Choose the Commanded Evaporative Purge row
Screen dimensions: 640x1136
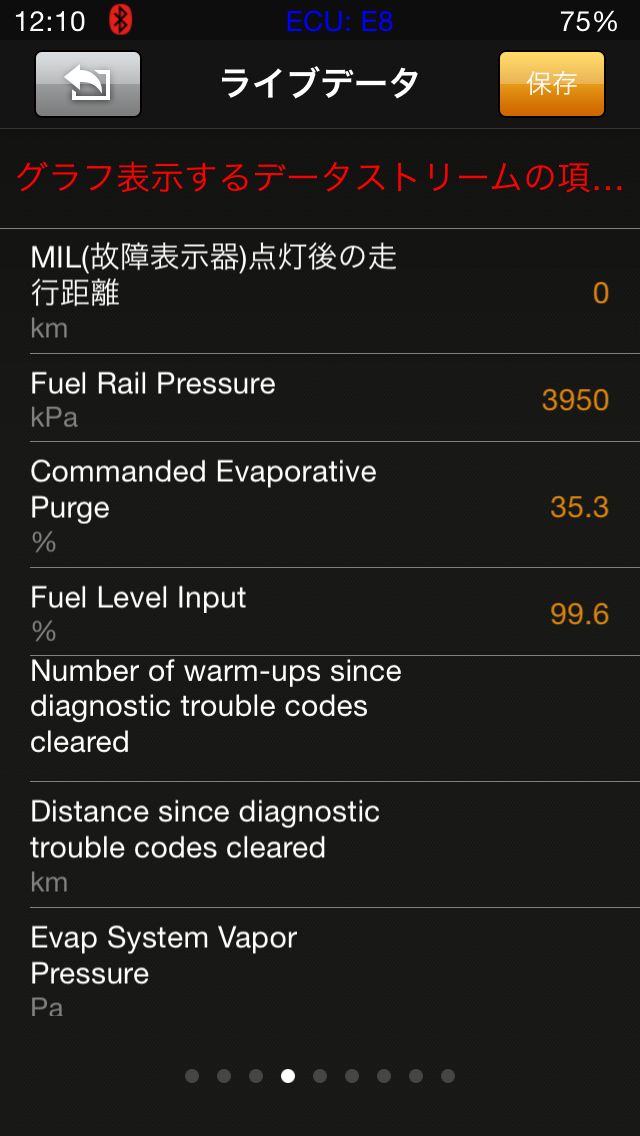pos(320,505)
